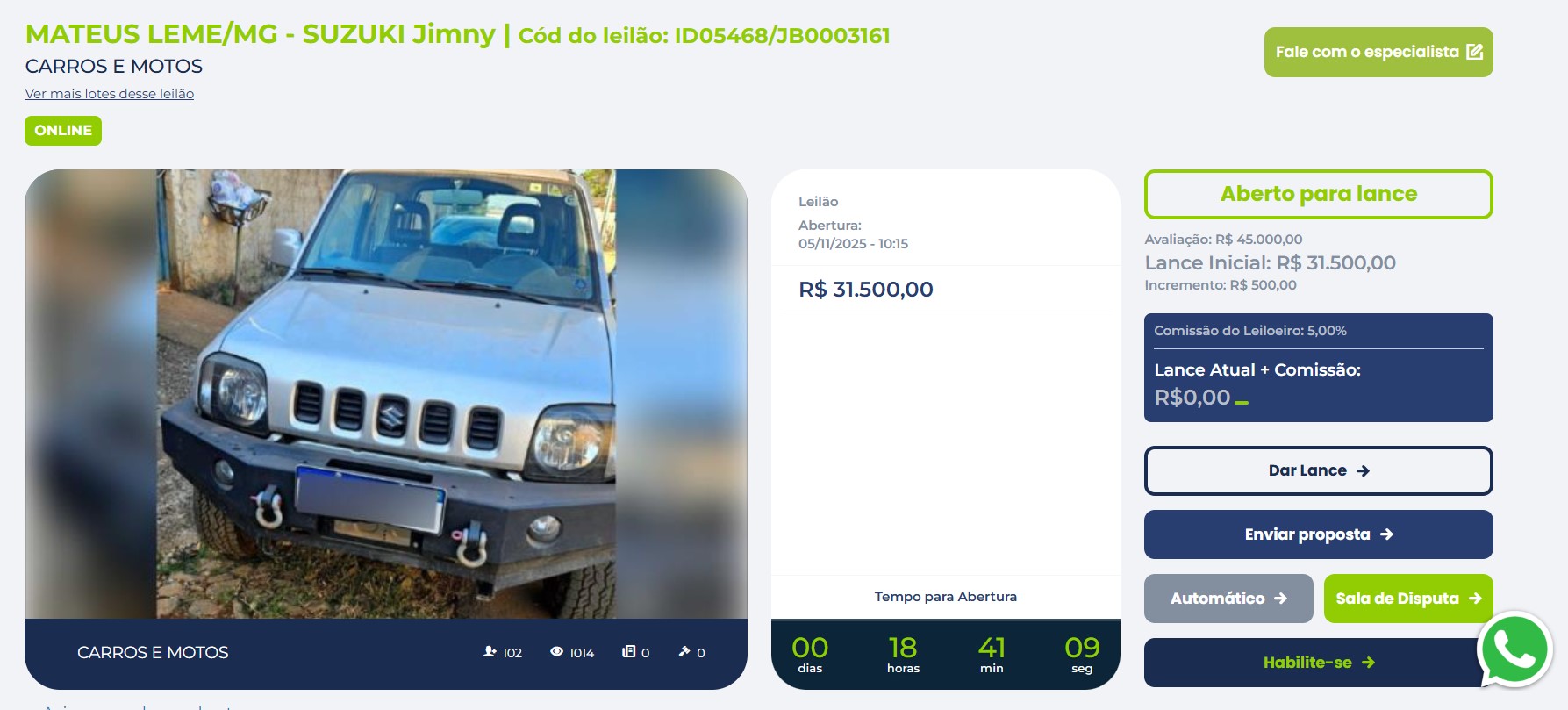Open the Suzuki Jimny photo
The width and height of the screenshot is (1568, 710).
point(386,395)
